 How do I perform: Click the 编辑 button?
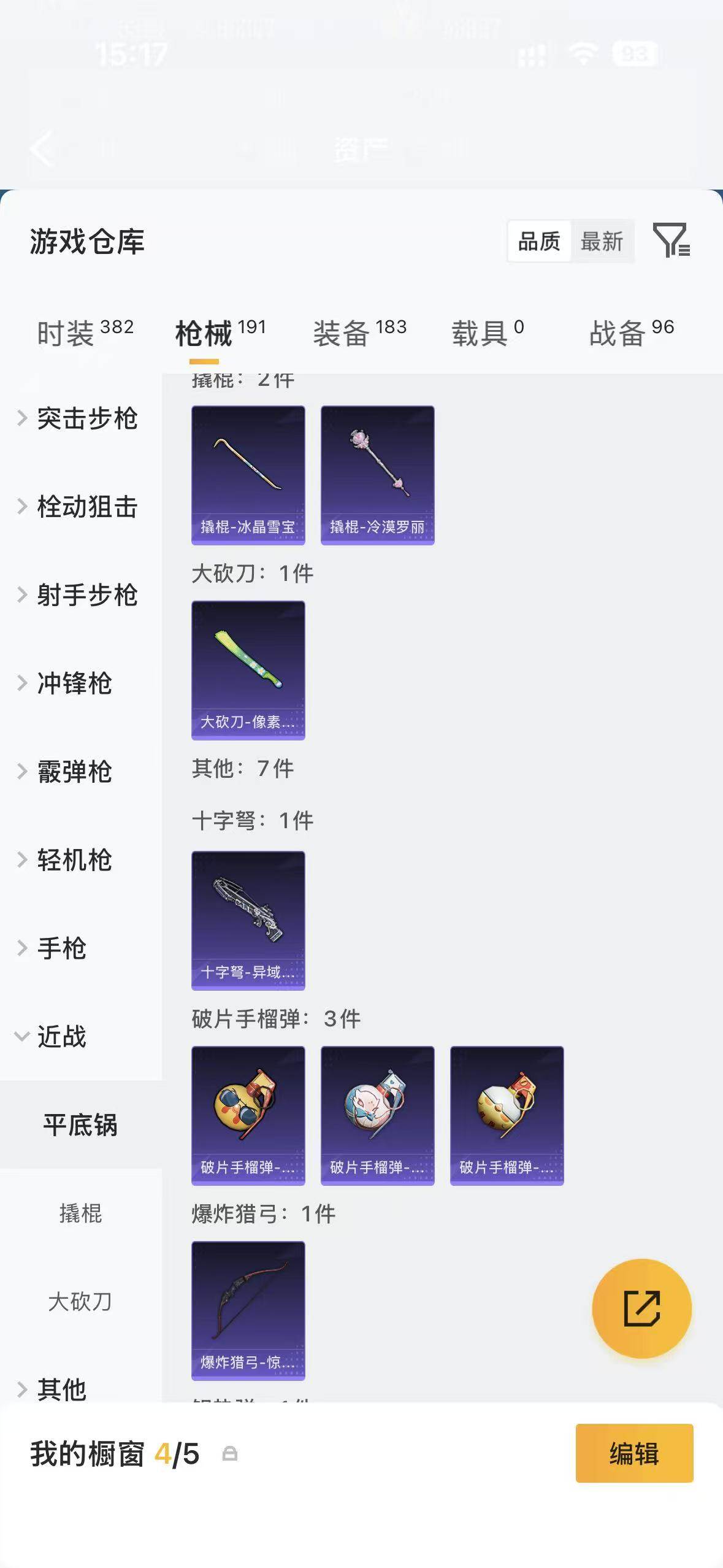click(x=634, y=1453)
